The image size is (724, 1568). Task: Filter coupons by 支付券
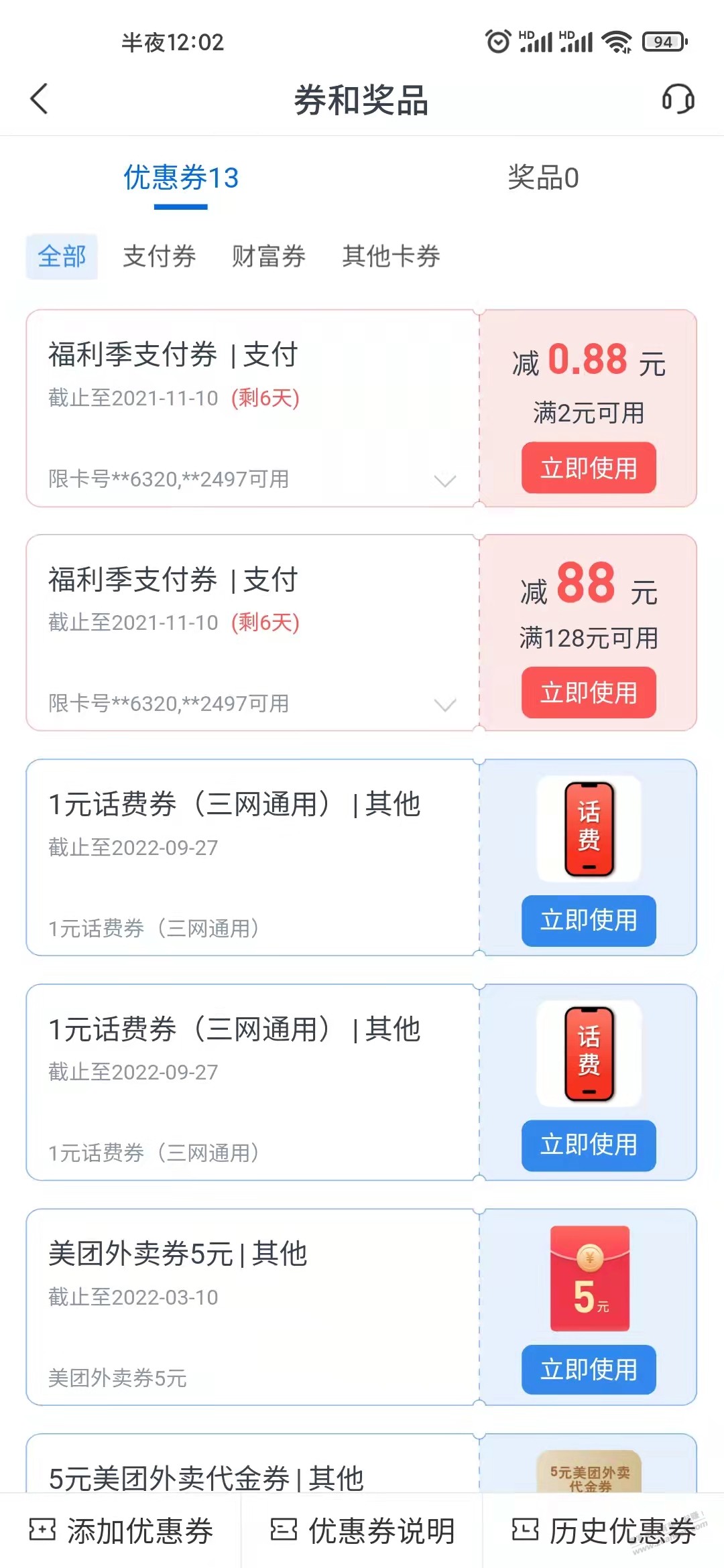(x=160, y=257)
